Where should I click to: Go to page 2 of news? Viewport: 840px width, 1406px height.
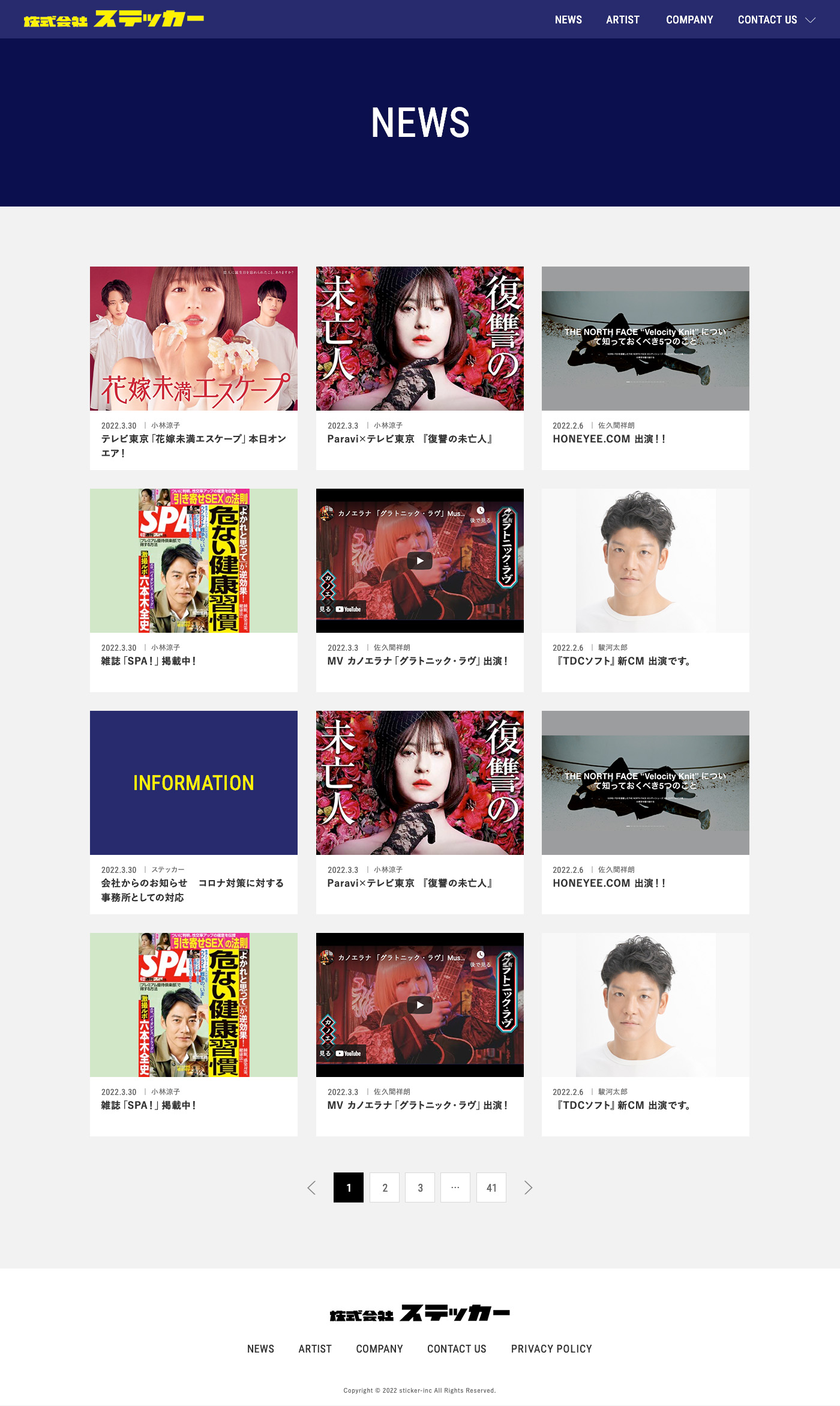click(x=385, y=1187)
